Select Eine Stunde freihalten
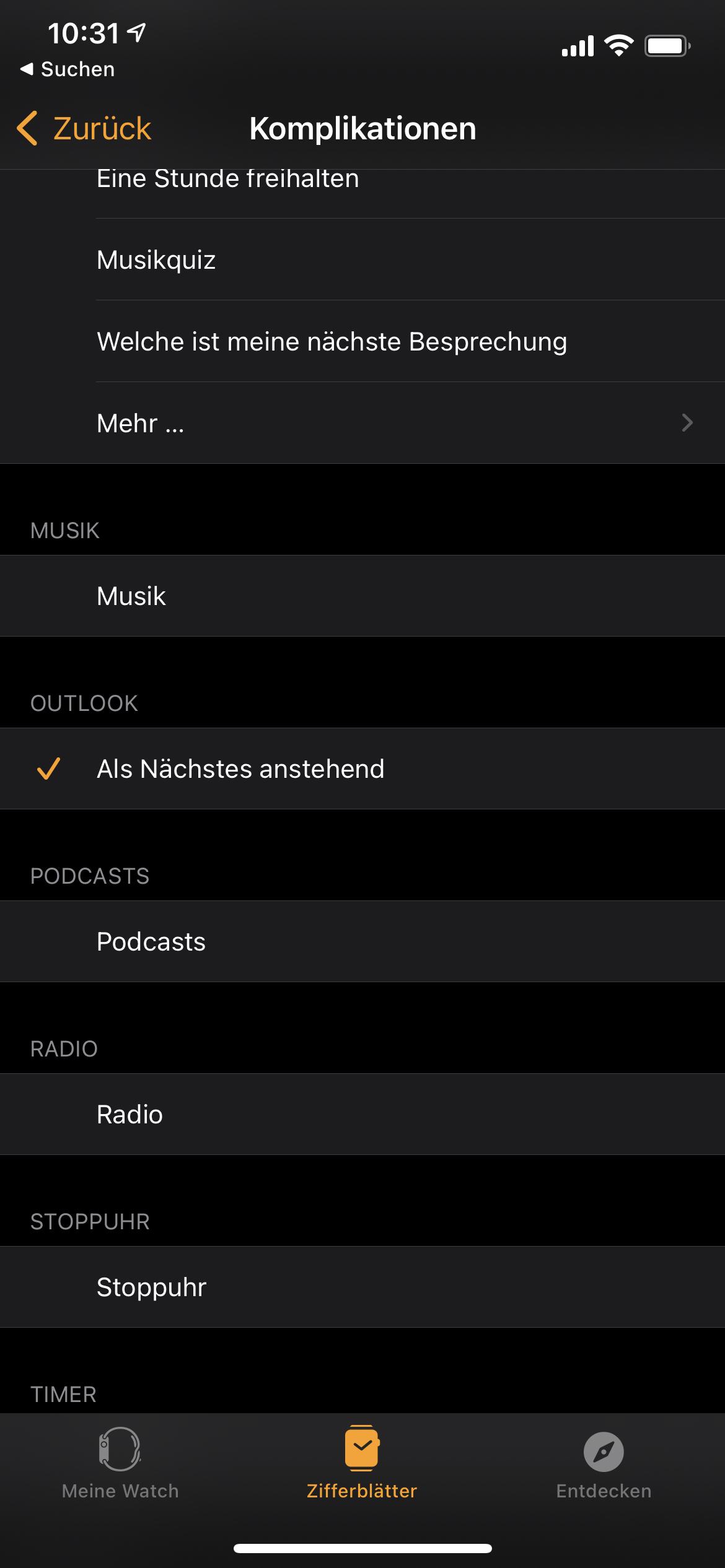The height and width of the screenshot is (1568, 725). (362, 186)
